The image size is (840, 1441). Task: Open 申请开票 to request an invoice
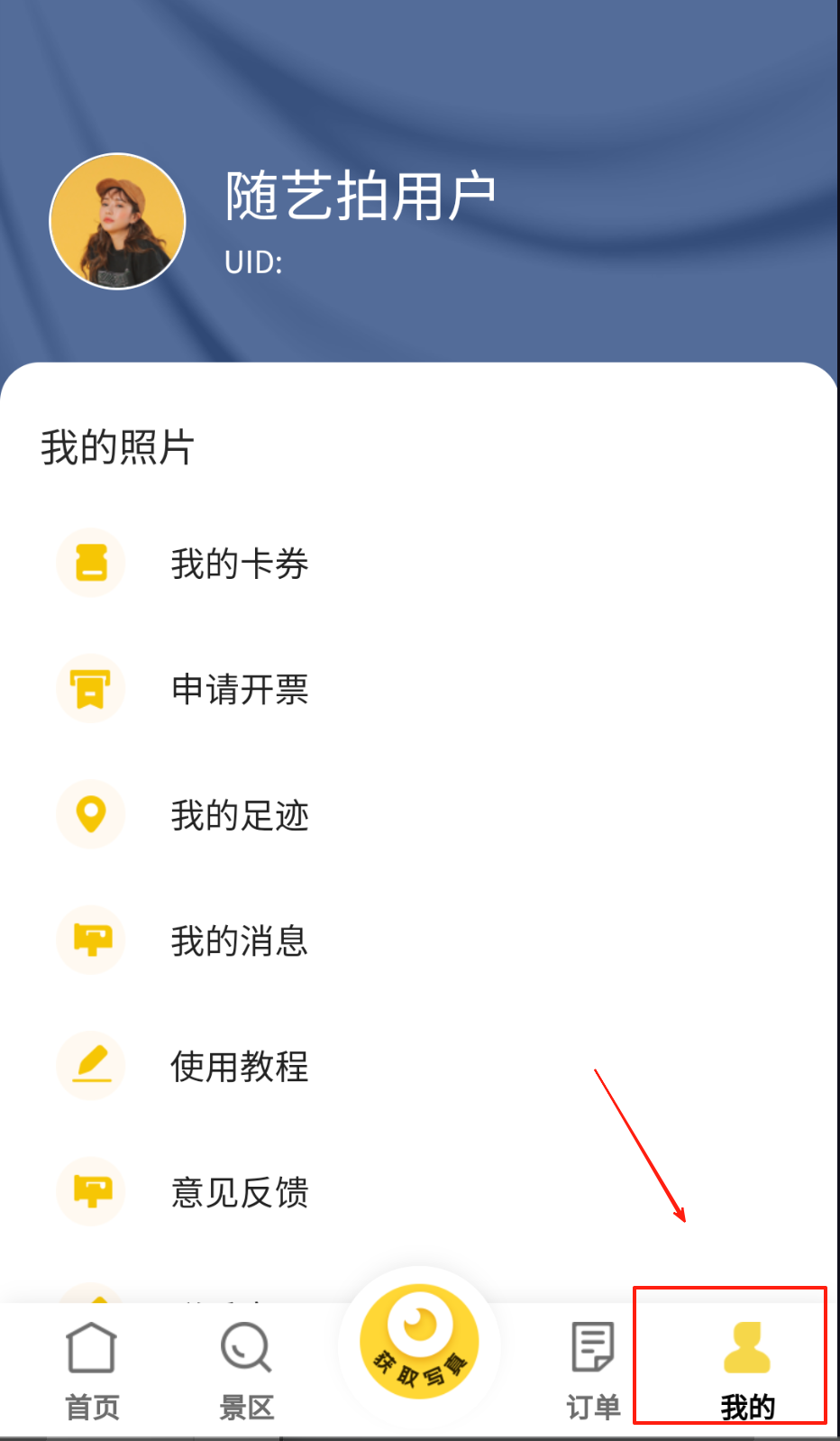click(239, 690)
